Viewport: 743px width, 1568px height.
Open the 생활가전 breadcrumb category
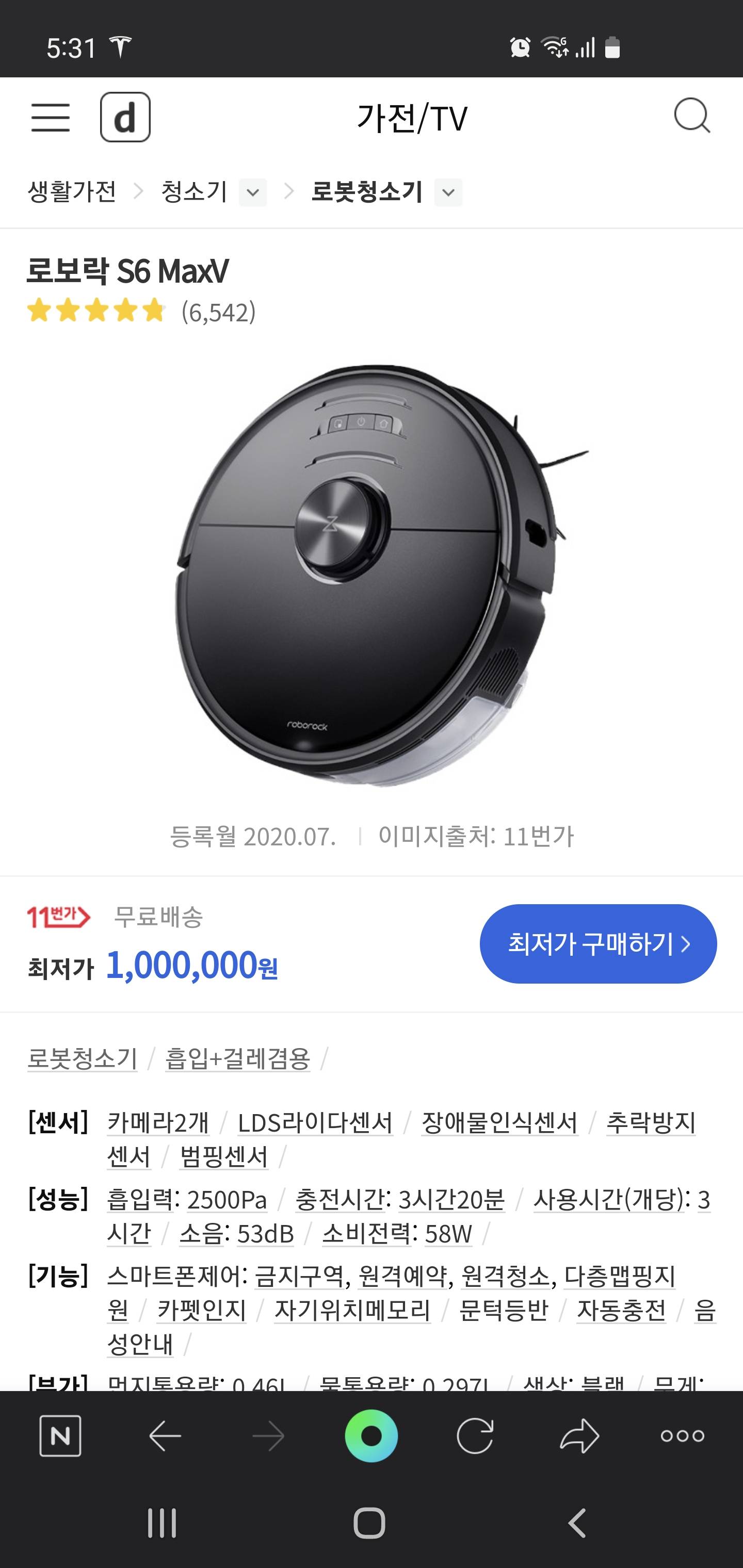coord(72,192)
